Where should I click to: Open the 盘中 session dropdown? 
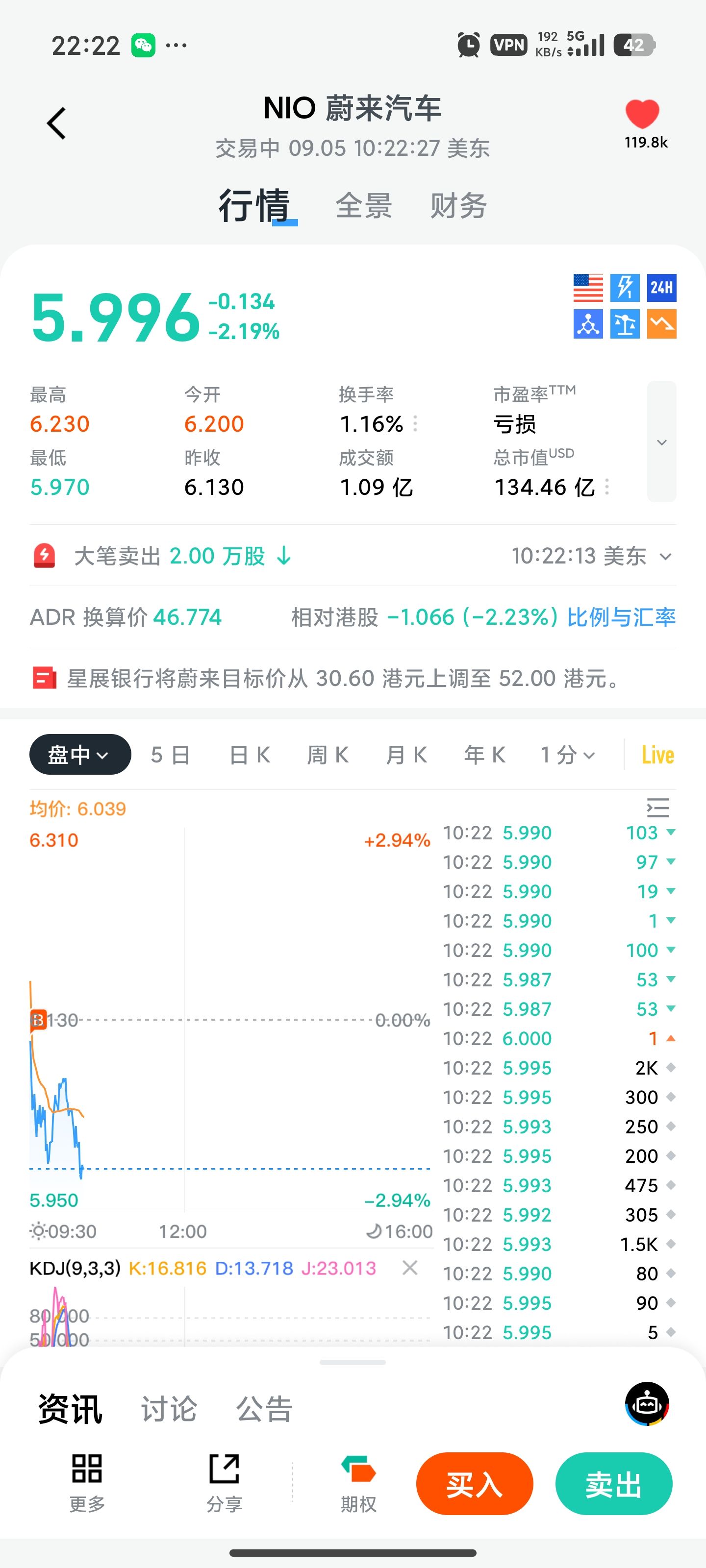[80, 755]
